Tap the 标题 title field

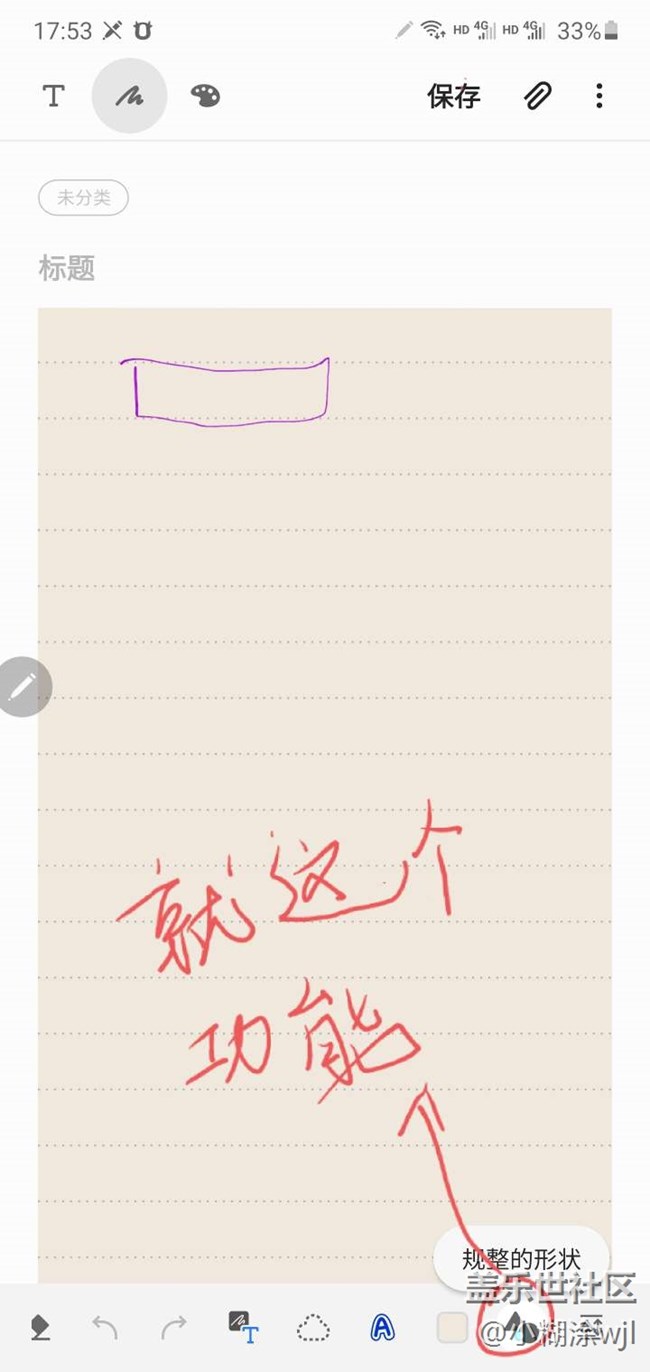[x=67, y=268]
